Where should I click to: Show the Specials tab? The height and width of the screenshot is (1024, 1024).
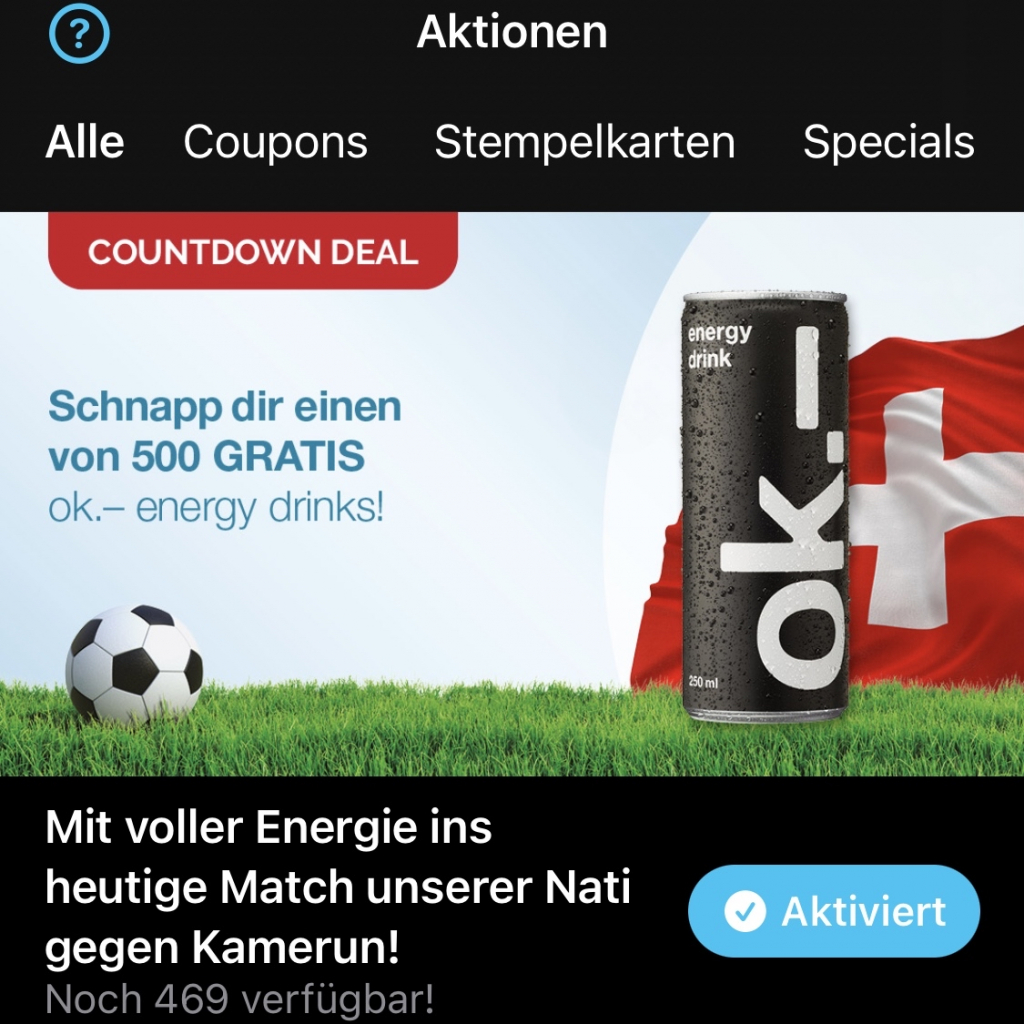[888, 142]
